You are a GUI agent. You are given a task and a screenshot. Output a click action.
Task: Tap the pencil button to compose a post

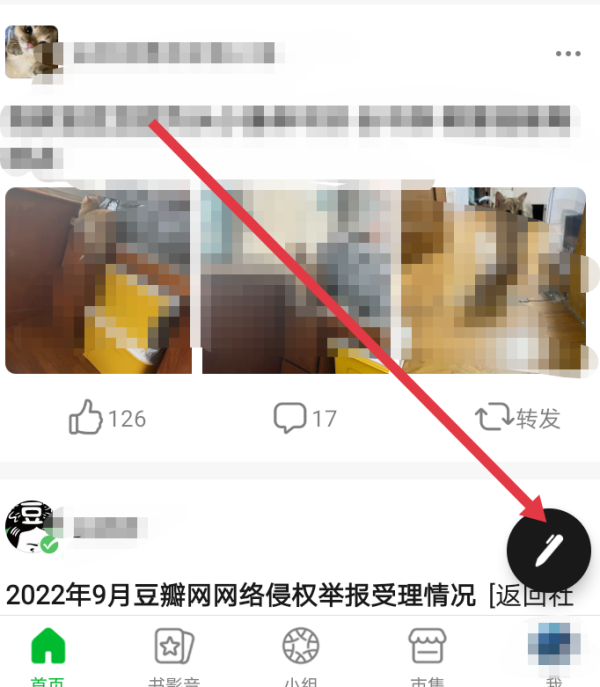[x=549, y=549]
